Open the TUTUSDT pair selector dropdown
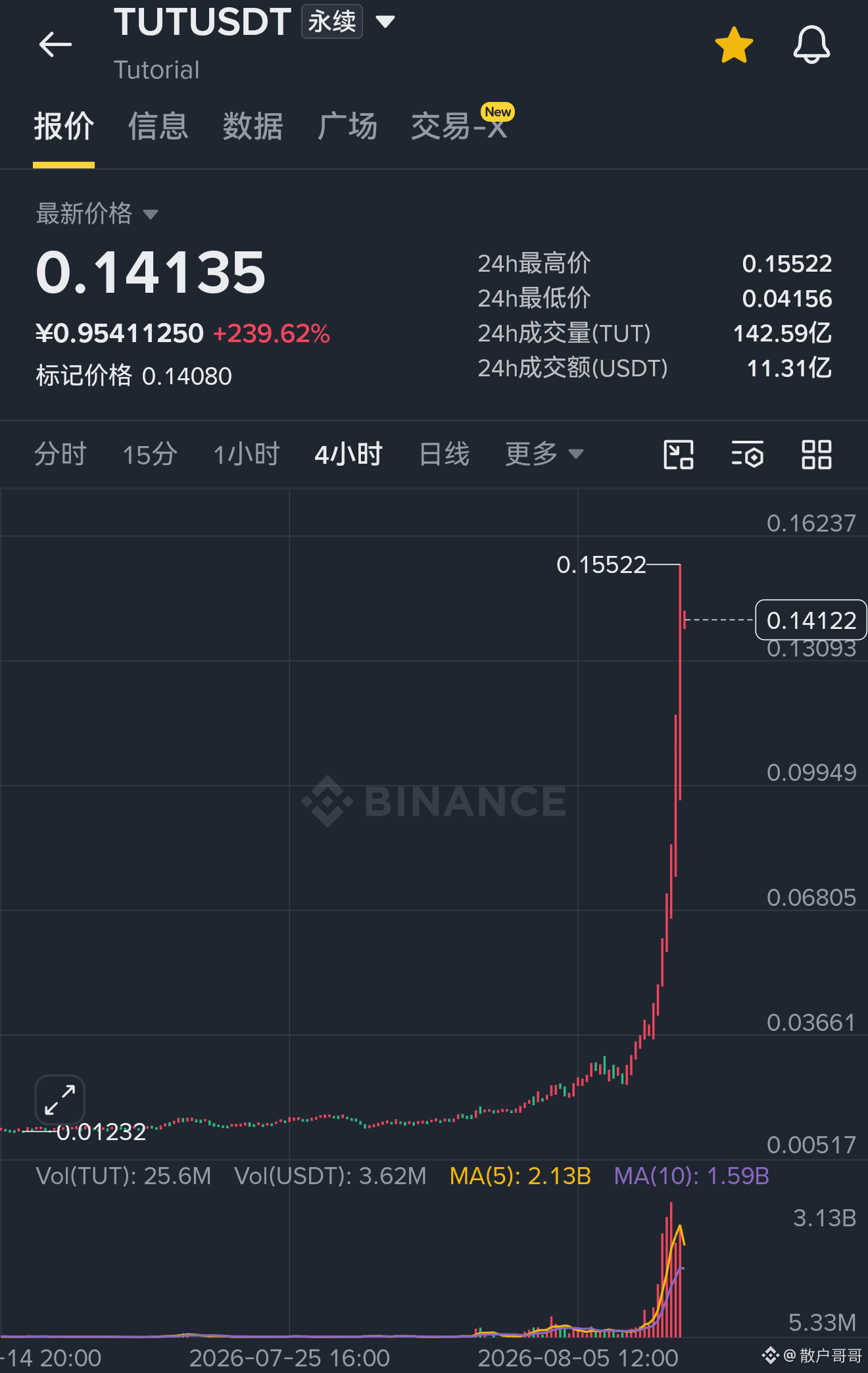The height and width of the screenshot is (1373, 868). [385, 22]
